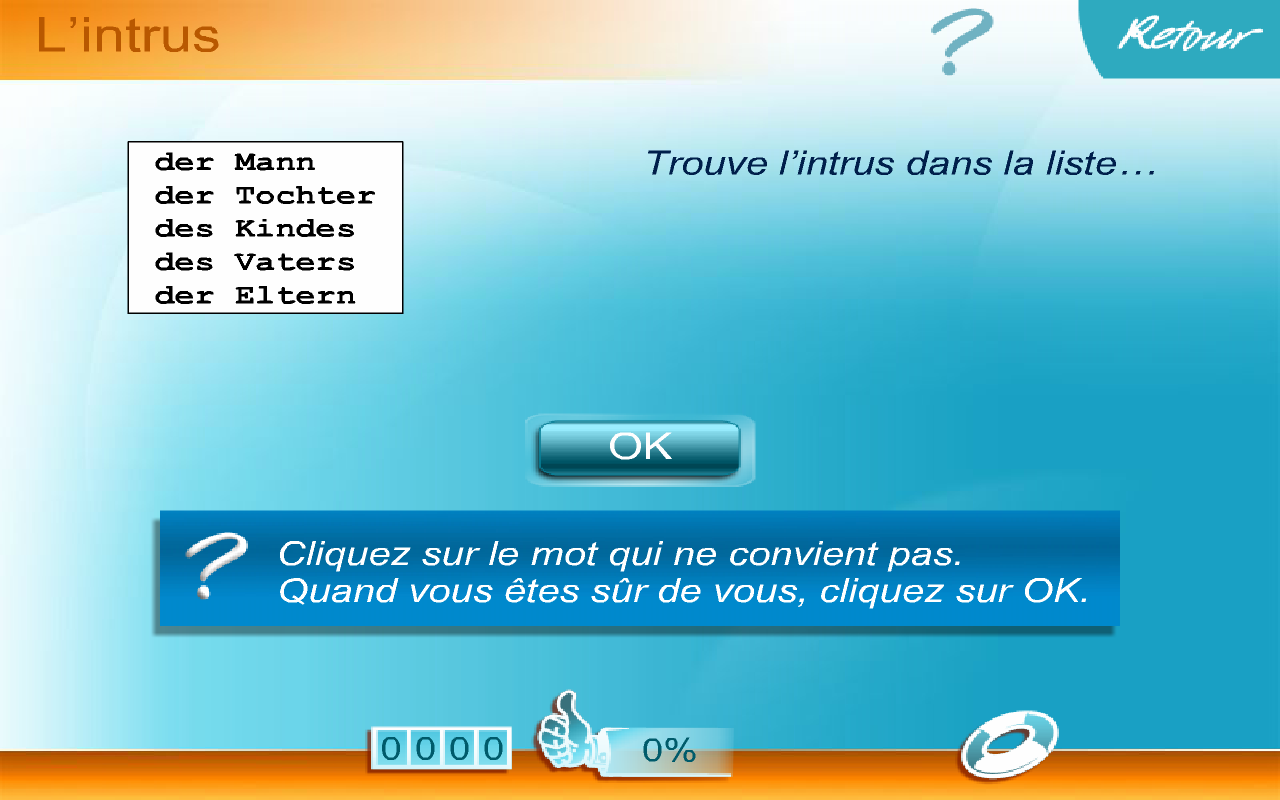Open the help question mark icon
The image size is (1280, 800).
[960, 40]
